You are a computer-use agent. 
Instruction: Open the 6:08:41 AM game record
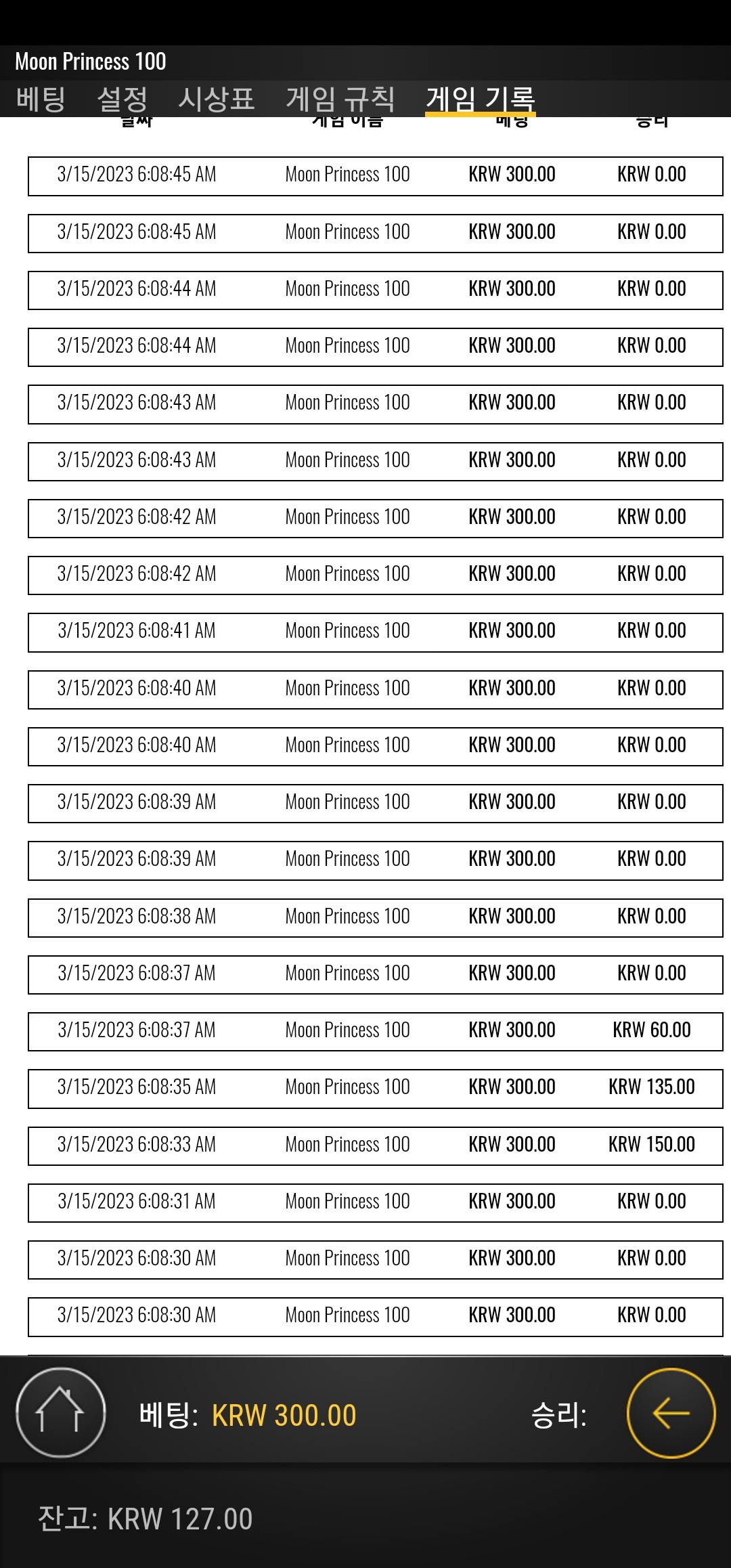click(x=376, y=632)
